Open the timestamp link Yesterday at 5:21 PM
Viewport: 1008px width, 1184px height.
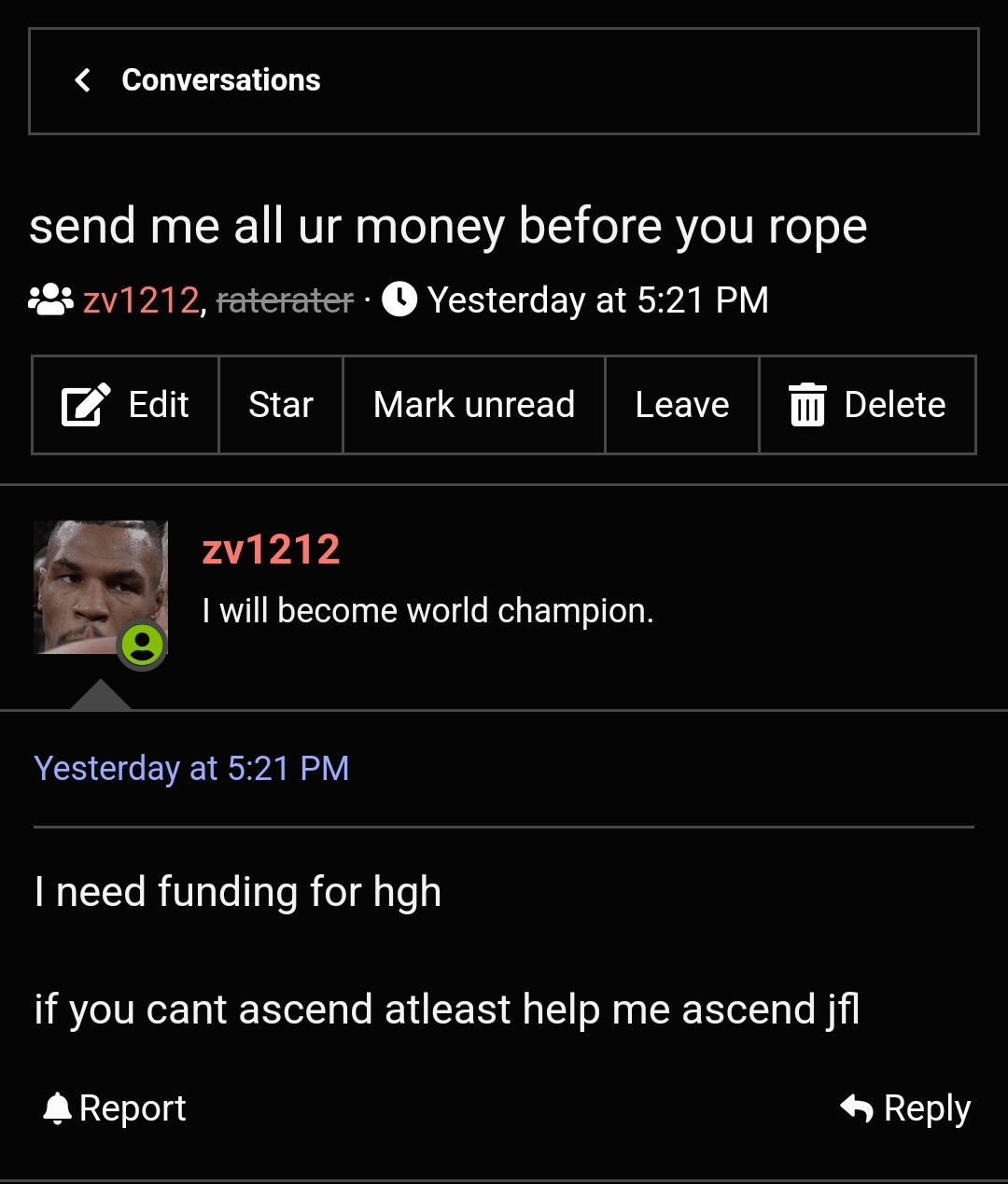coord(191,768)
